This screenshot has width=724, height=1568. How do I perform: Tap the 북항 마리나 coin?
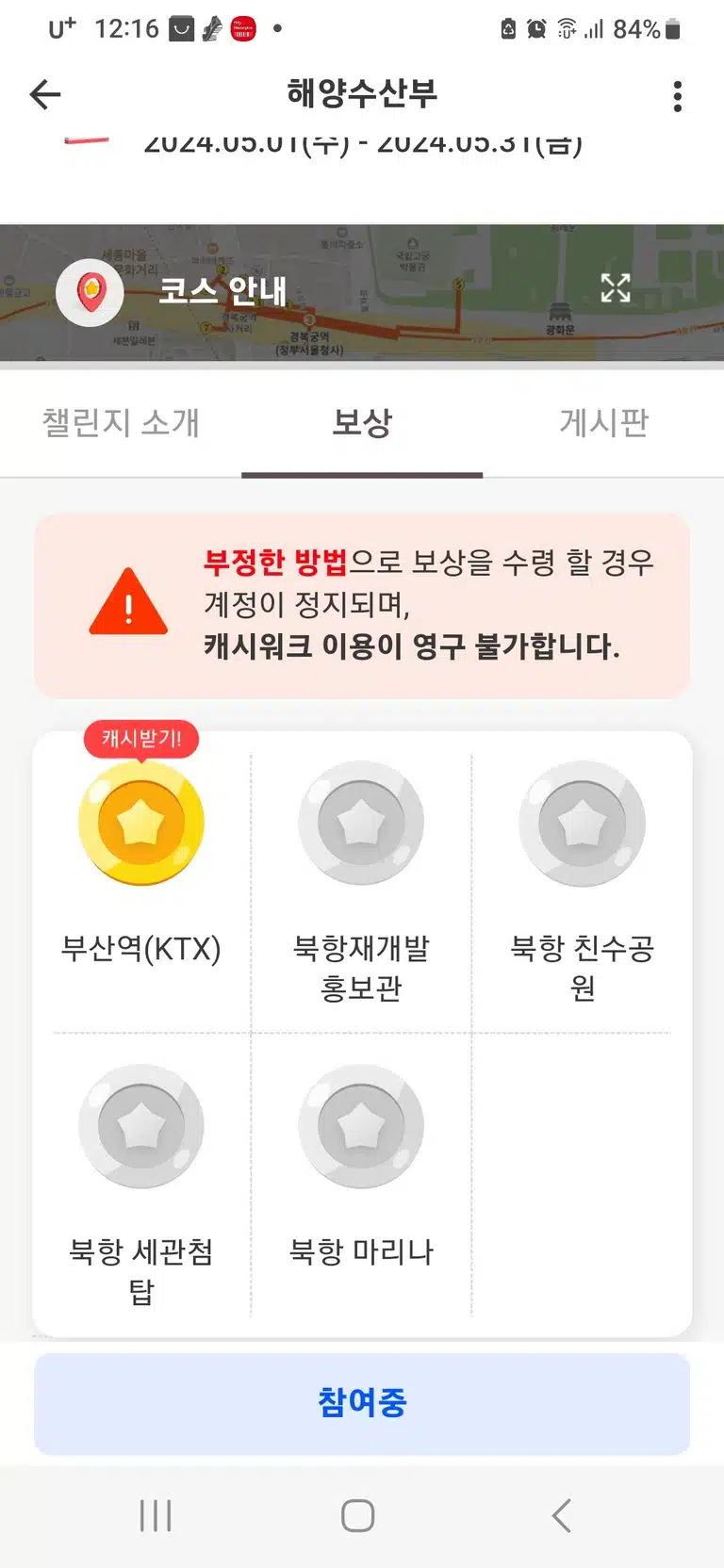click(x=361, y=1126)
